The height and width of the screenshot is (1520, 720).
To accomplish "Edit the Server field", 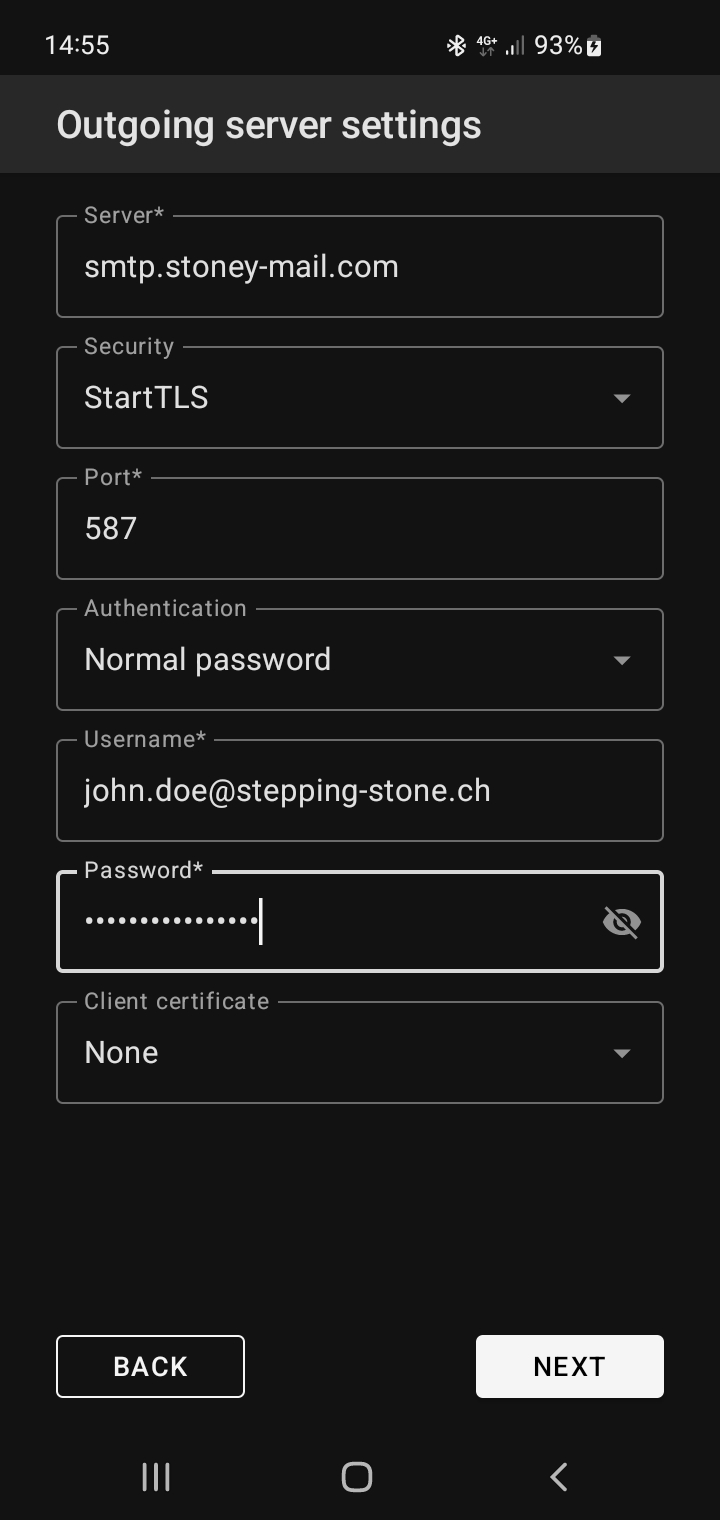I will pyautogui.click(x=360, y=267).
